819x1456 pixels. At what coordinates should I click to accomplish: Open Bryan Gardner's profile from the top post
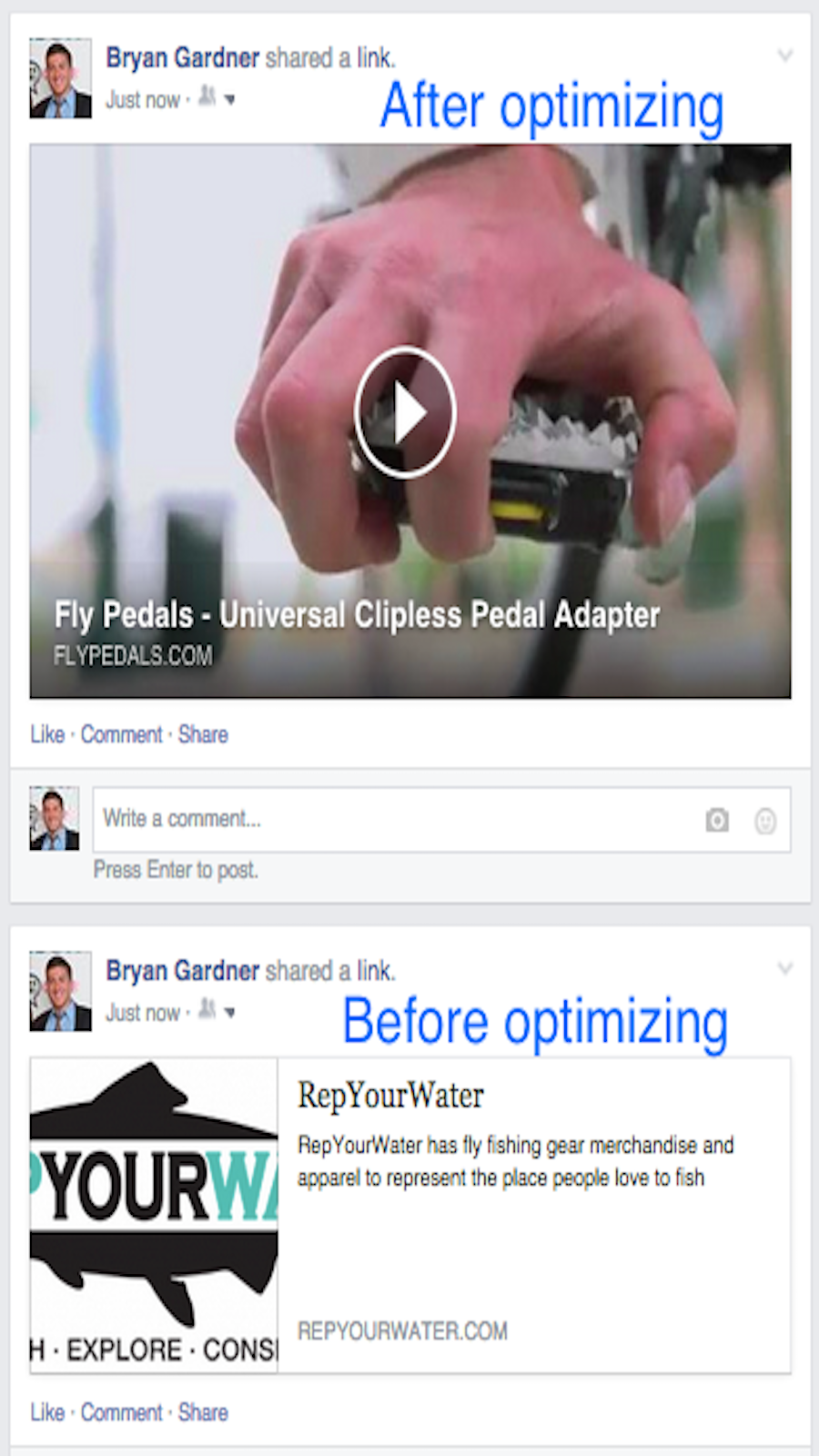(181, 57)
